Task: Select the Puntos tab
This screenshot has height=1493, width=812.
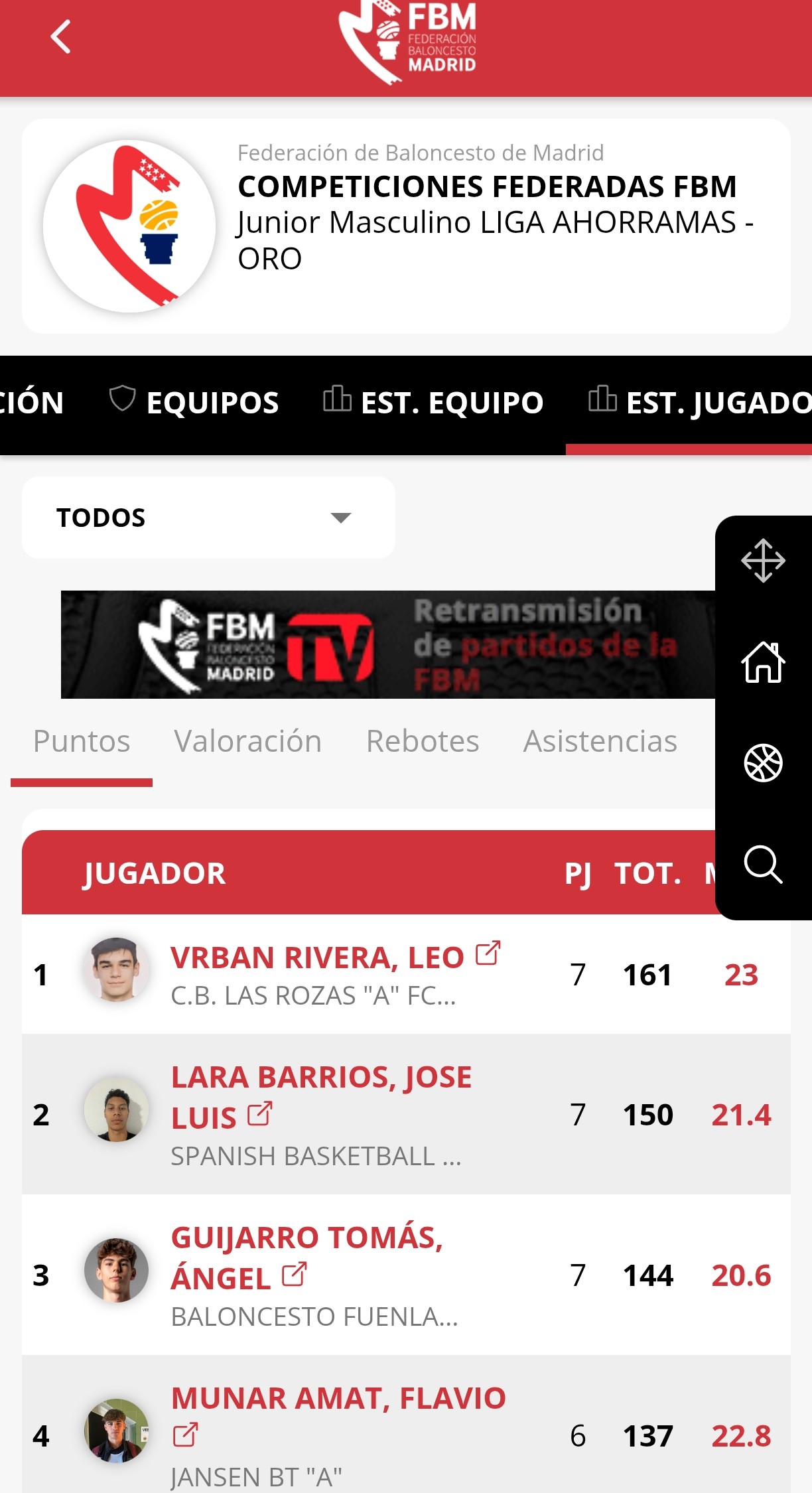Action: click(82, 741)
